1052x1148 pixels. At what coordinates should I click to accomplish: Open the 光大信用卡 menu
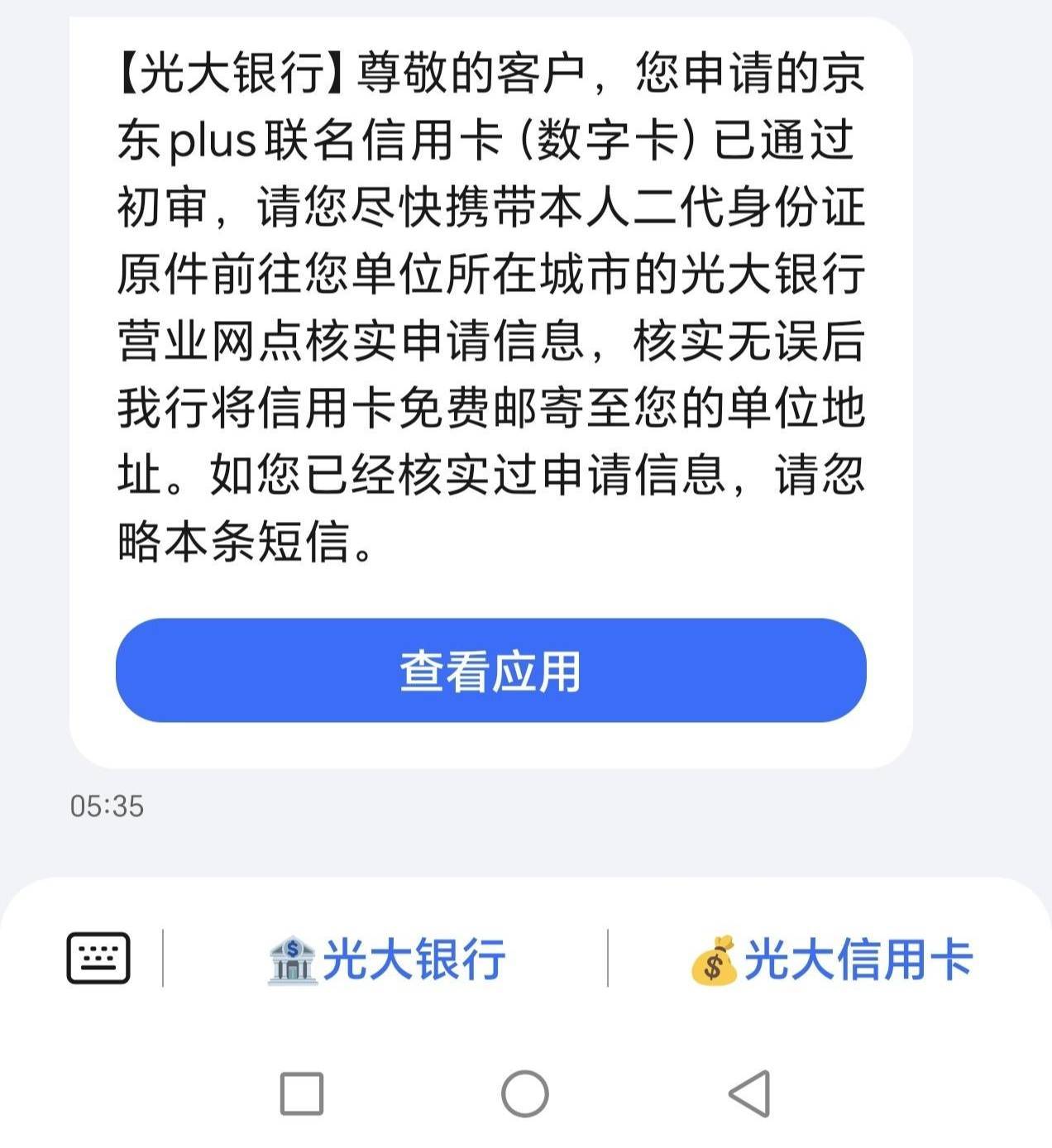pos(831,959)
